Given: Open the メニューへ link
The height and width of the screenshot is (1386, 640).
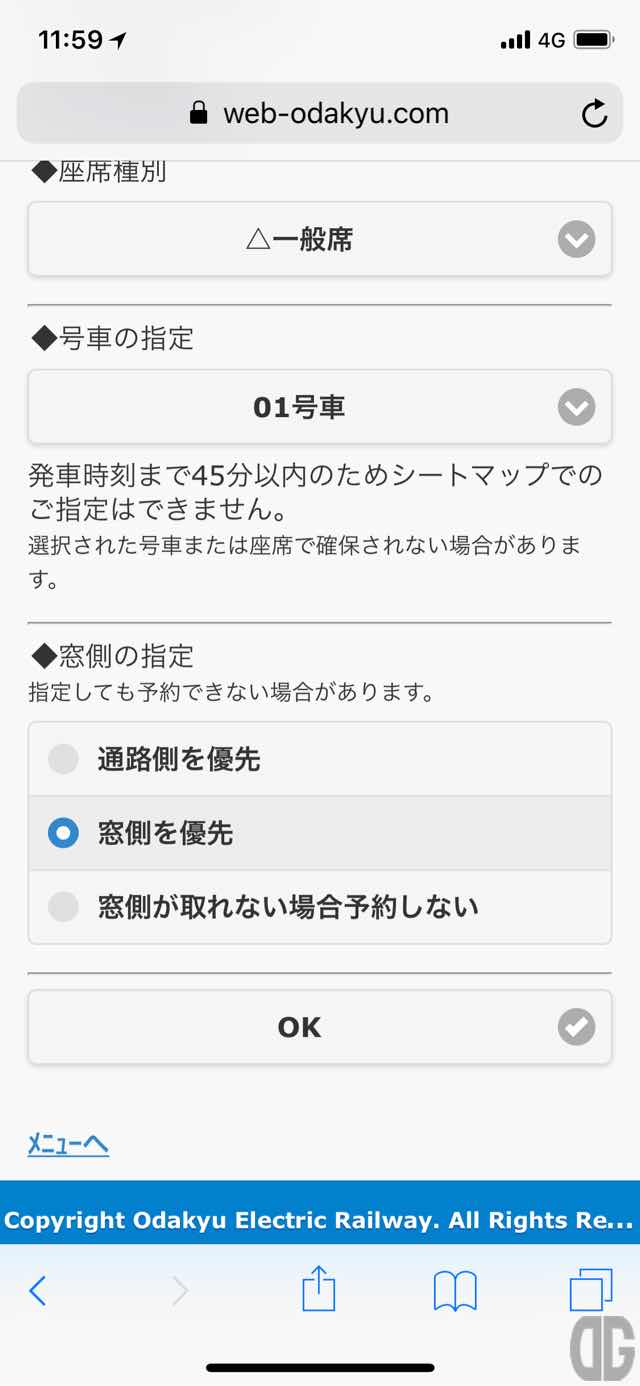Looking at the screenshot, I should tap(68, 1144).
